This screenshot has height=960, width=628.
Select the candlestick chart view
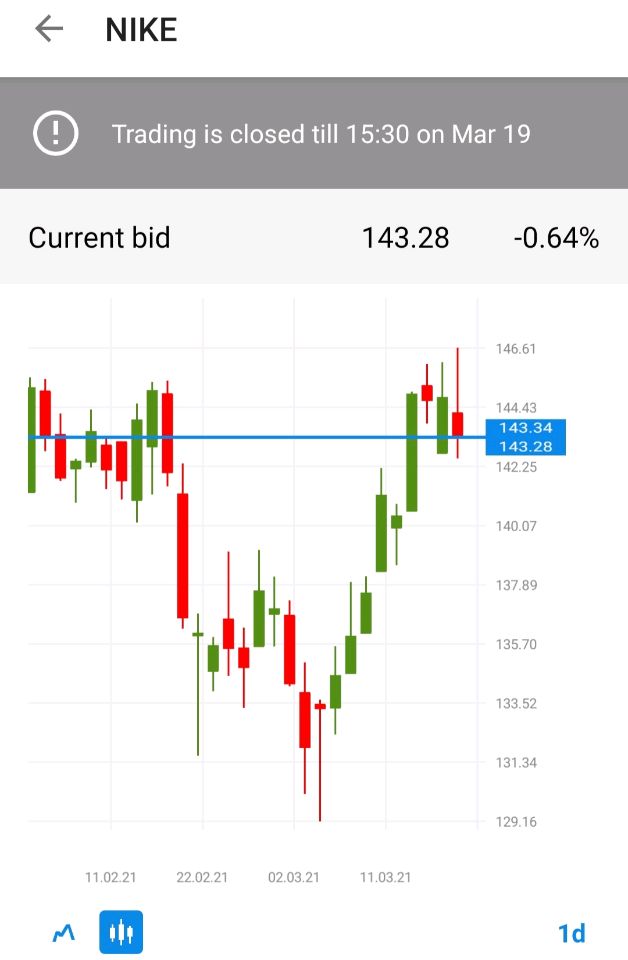click(x=121, y=933)
